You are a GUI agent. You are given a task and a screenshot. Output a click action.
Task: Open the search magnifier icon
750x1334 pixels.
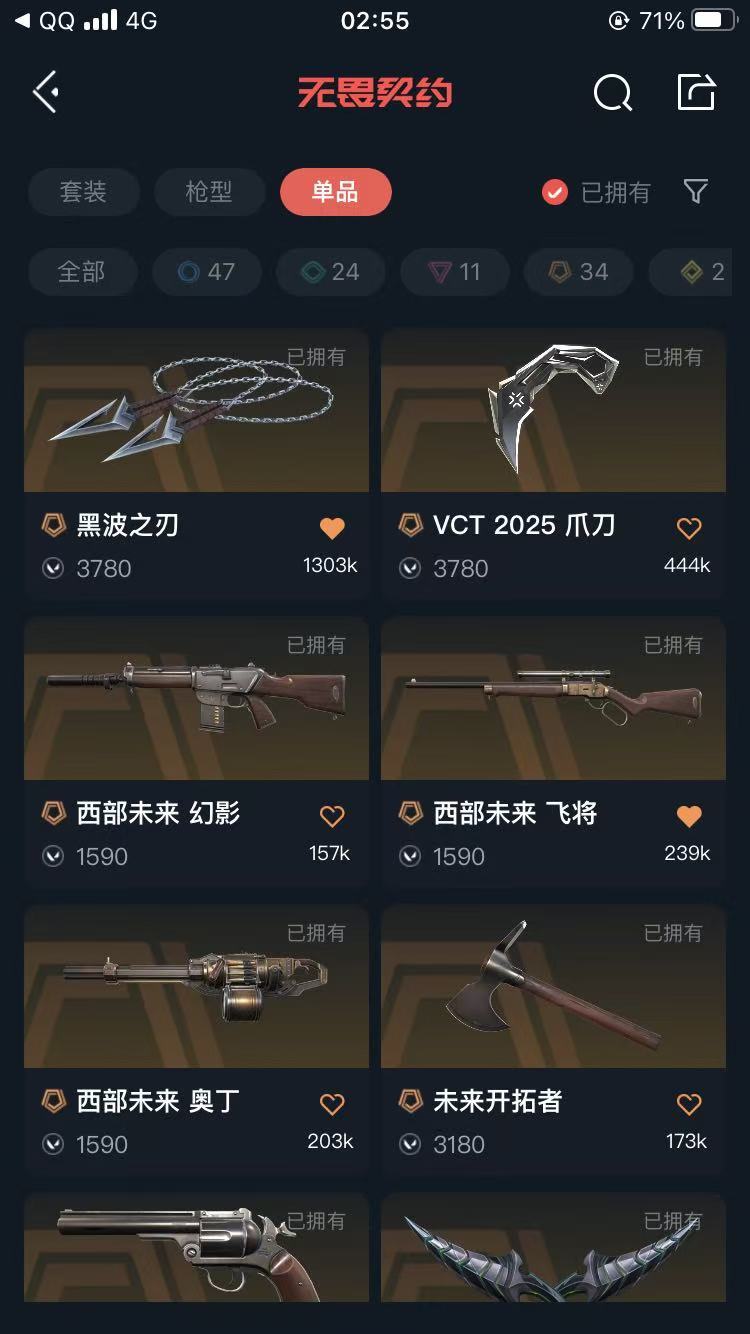[x=612, y=93]
